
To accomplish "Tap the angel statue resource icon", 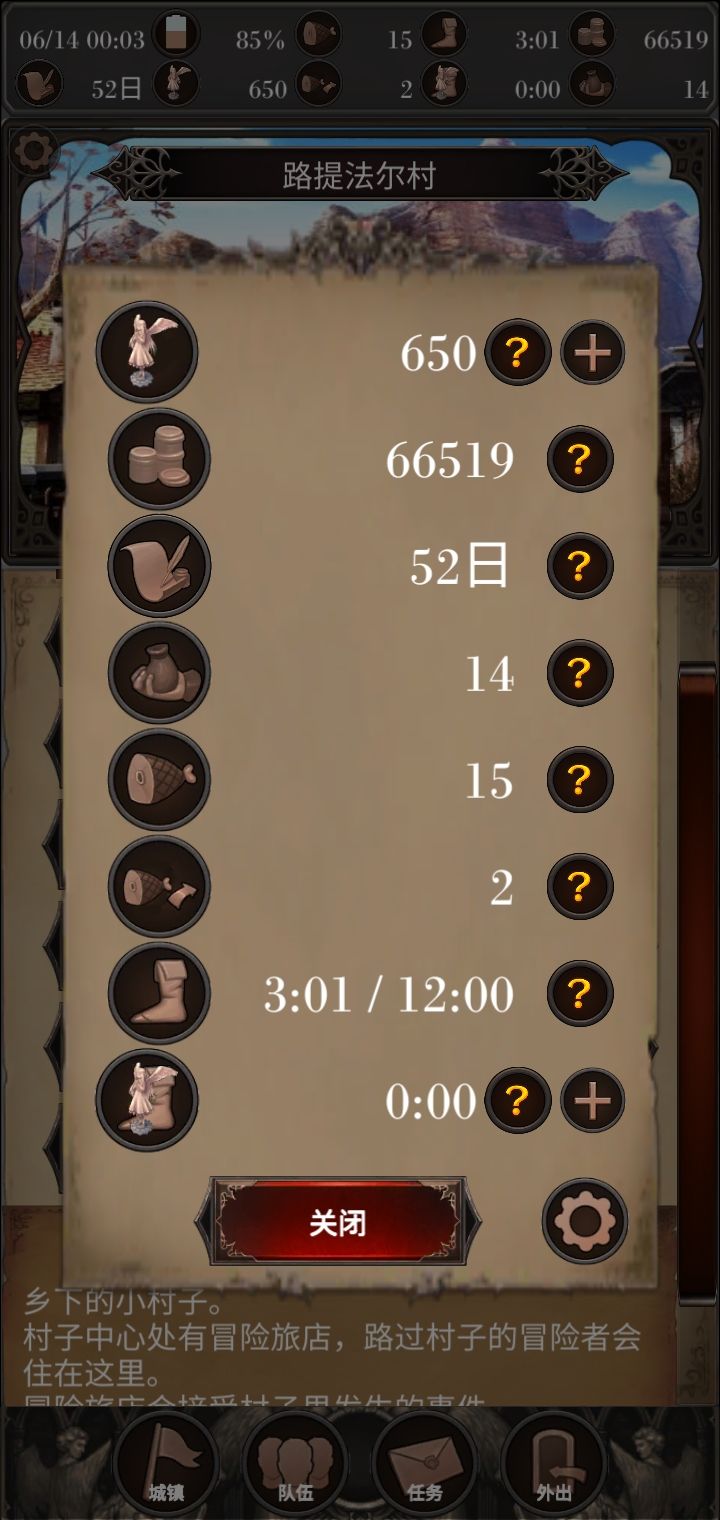I will pyautogui.click(x=147, y=352).
